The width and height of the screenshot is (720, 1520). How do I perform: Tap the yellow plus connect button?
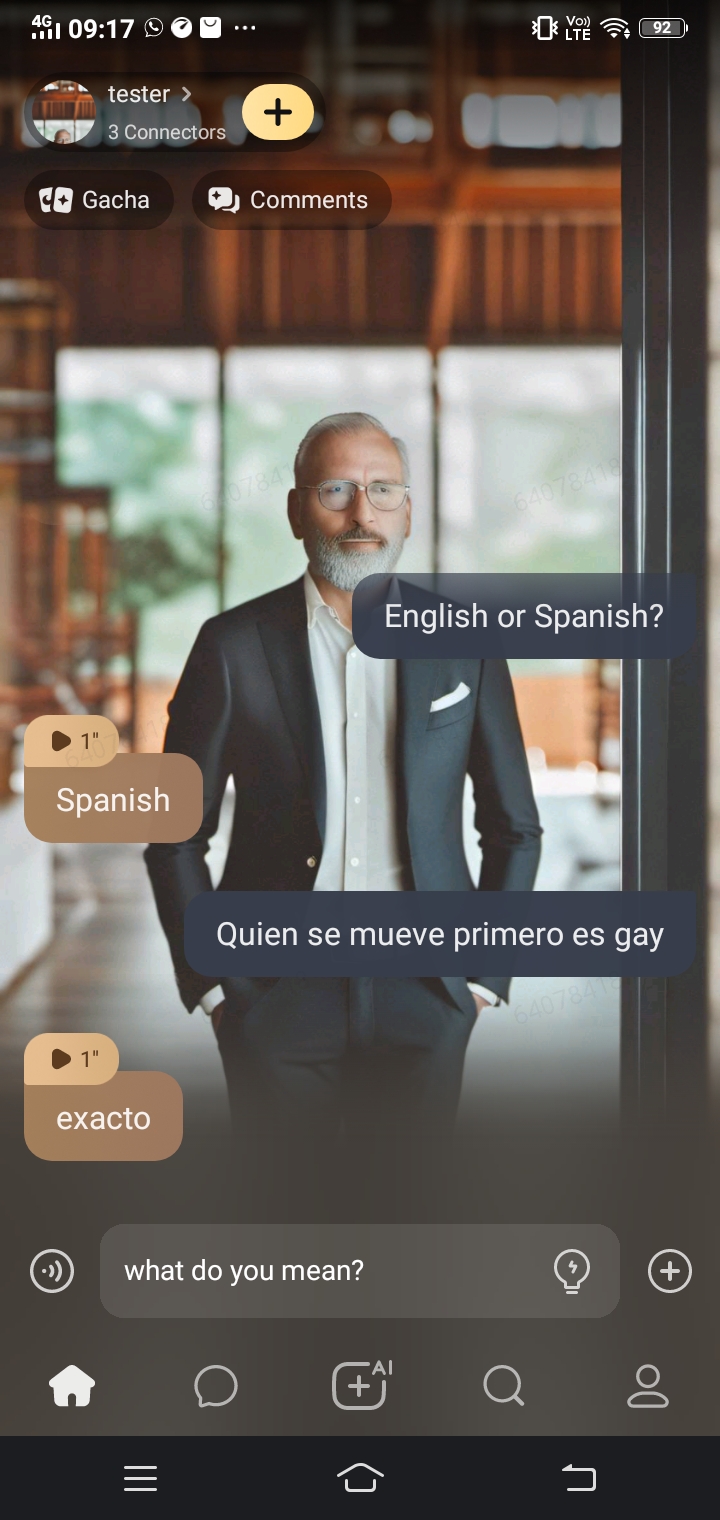(277, 112)
